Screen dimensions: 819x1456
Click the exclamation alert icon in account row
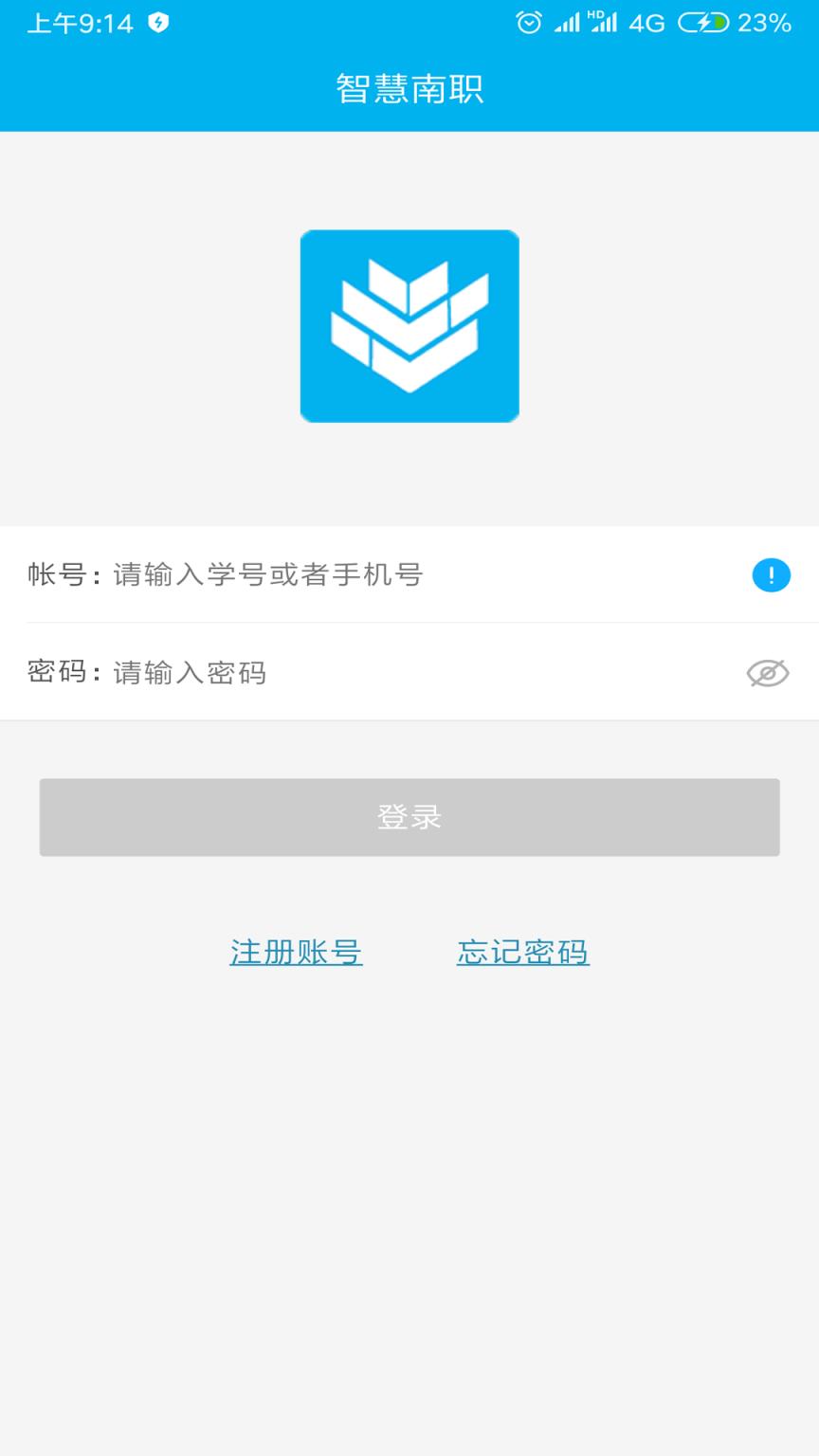(x=771, y=575)
